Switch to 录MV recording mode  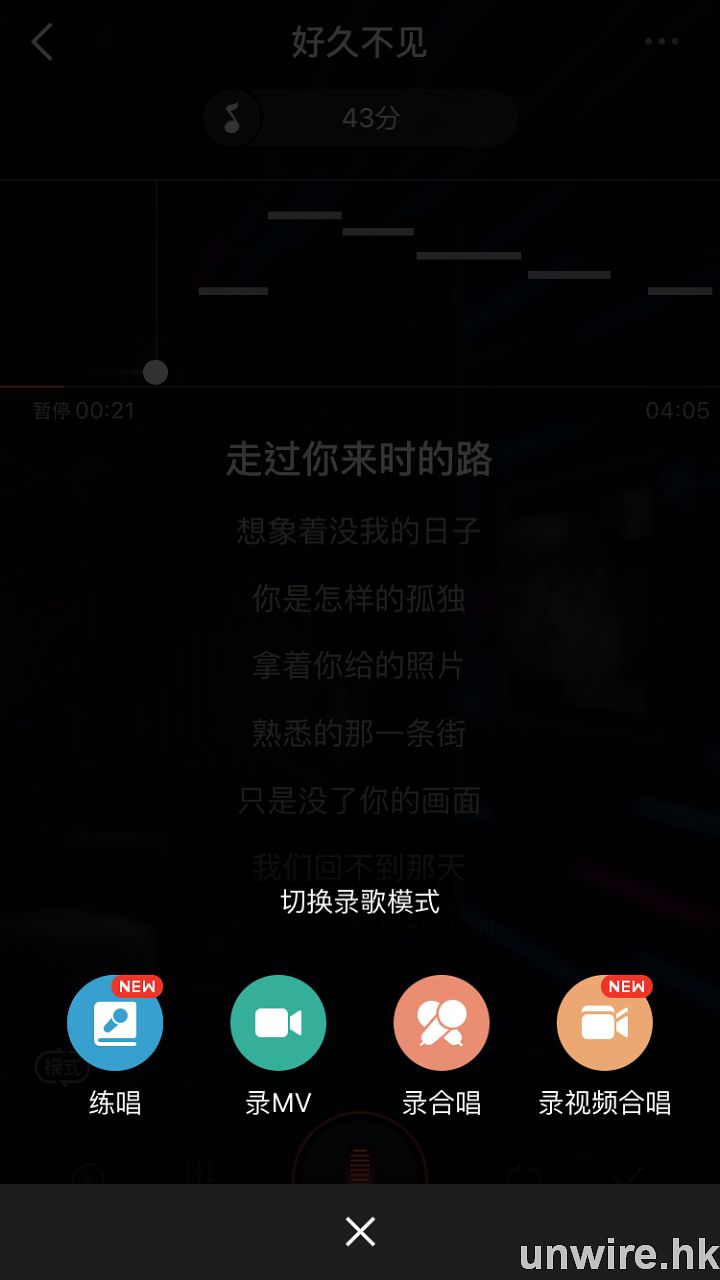[278, 1023]
